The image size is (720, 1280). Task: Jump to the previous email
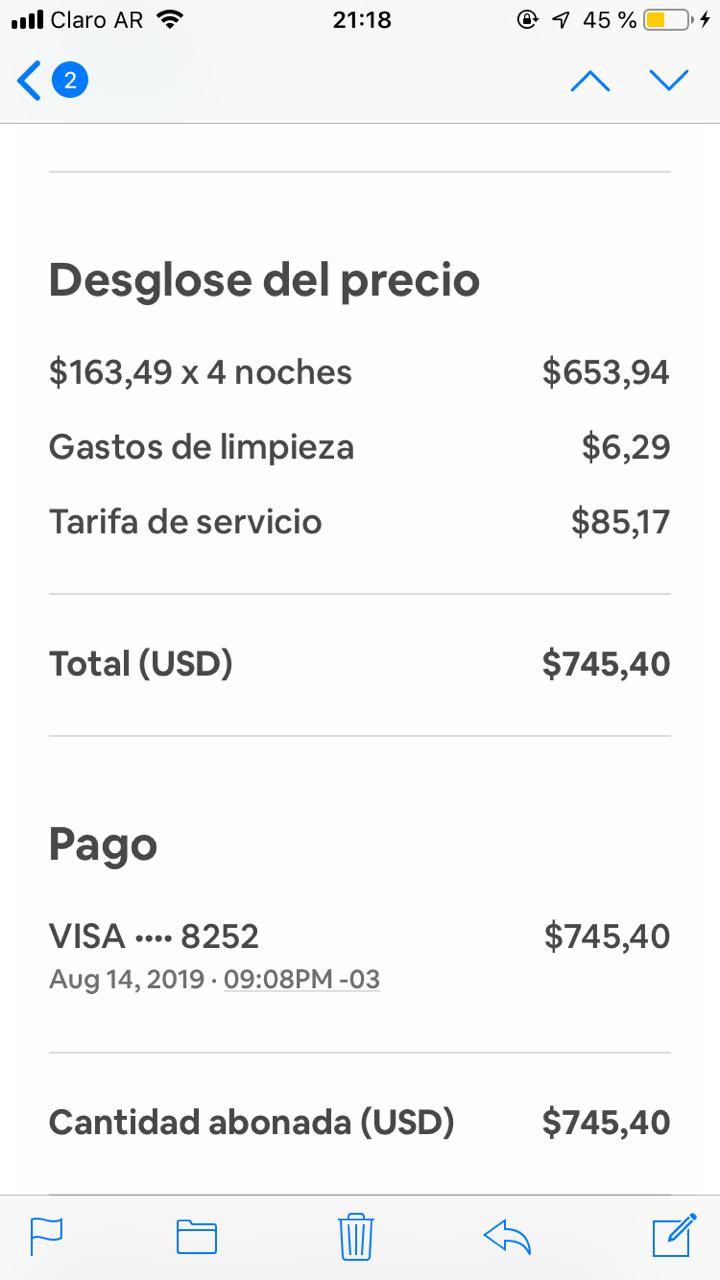pyautogui.click(x=590, y=81)
